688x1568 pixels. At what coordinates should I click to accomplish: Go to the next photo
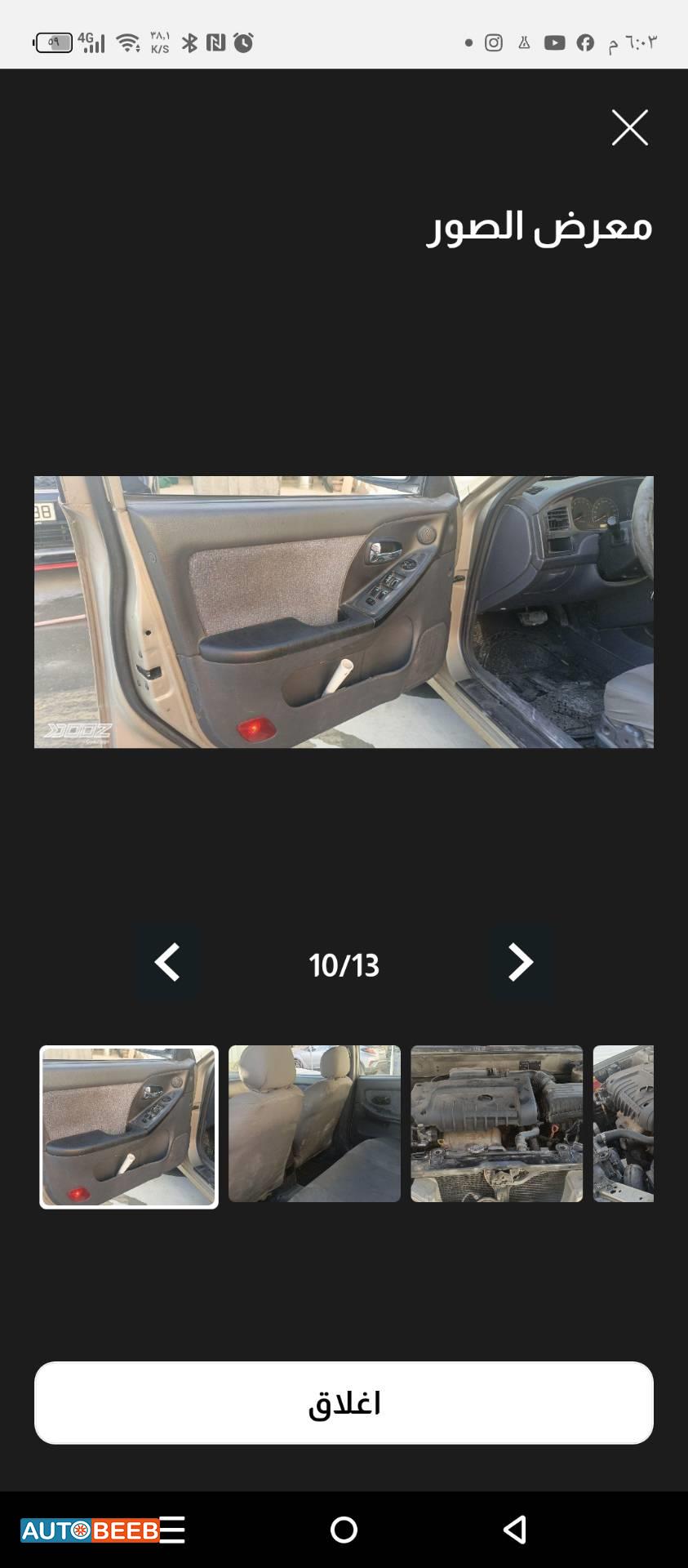point(521,962)
